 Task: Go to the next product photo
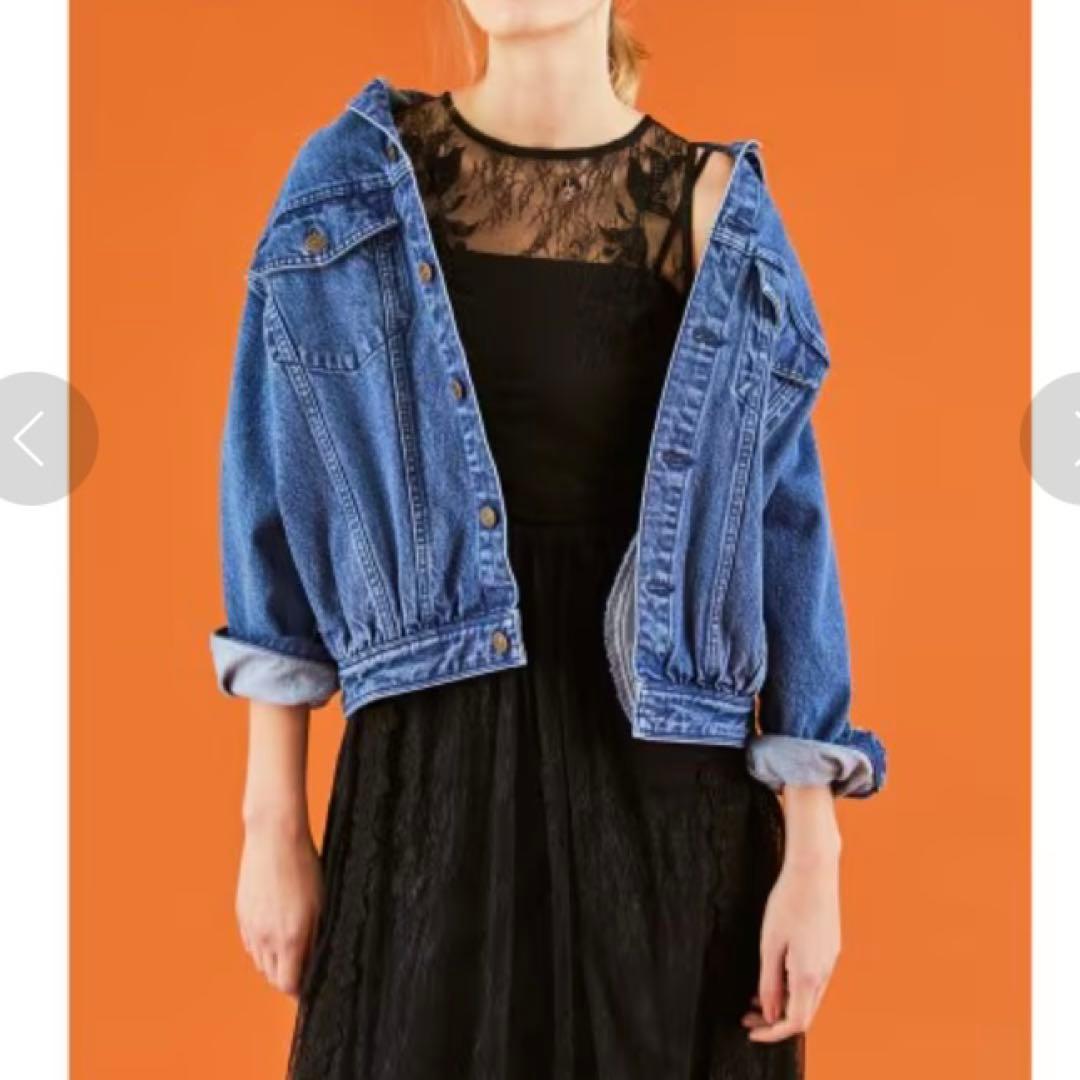pos(1055,438)
